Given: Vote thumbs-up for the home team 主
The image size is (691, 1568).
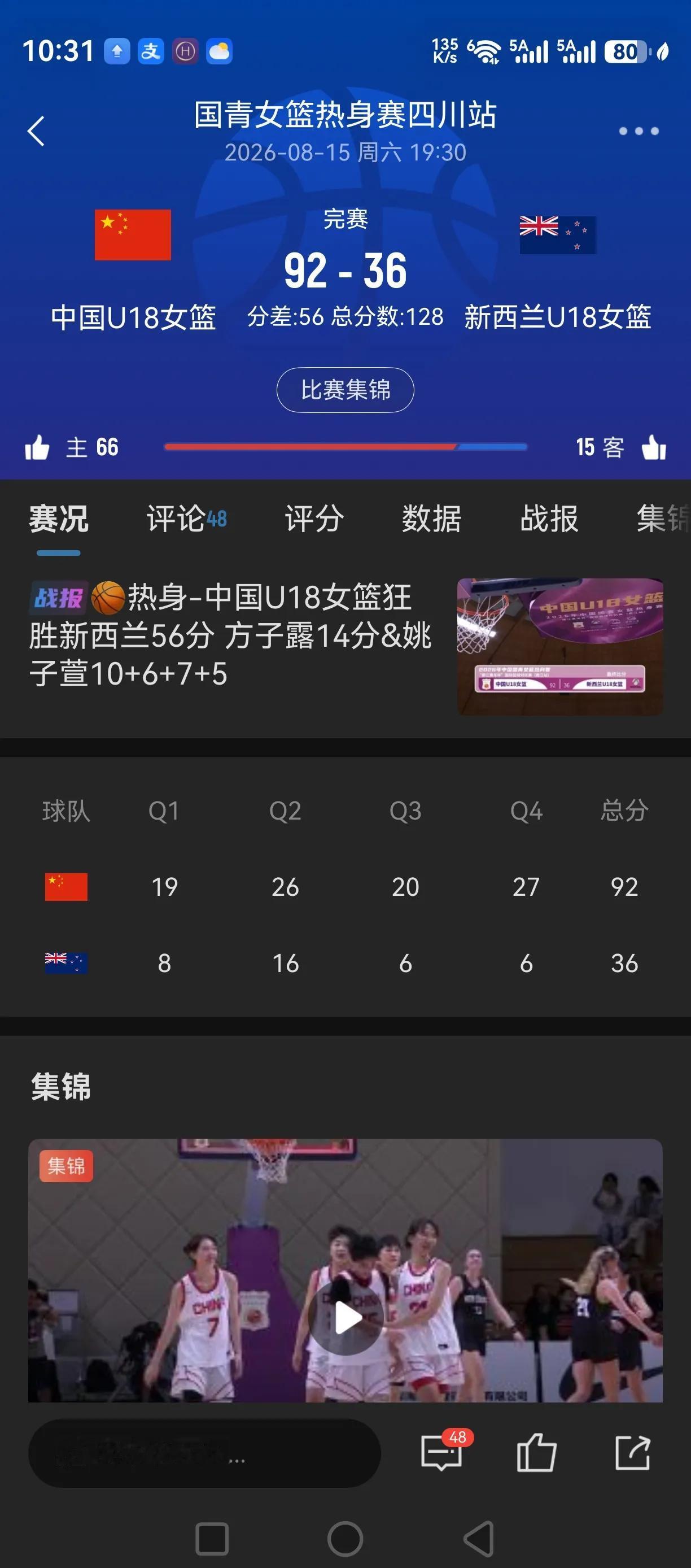Looking at the screenshot, I should point(37,447).
